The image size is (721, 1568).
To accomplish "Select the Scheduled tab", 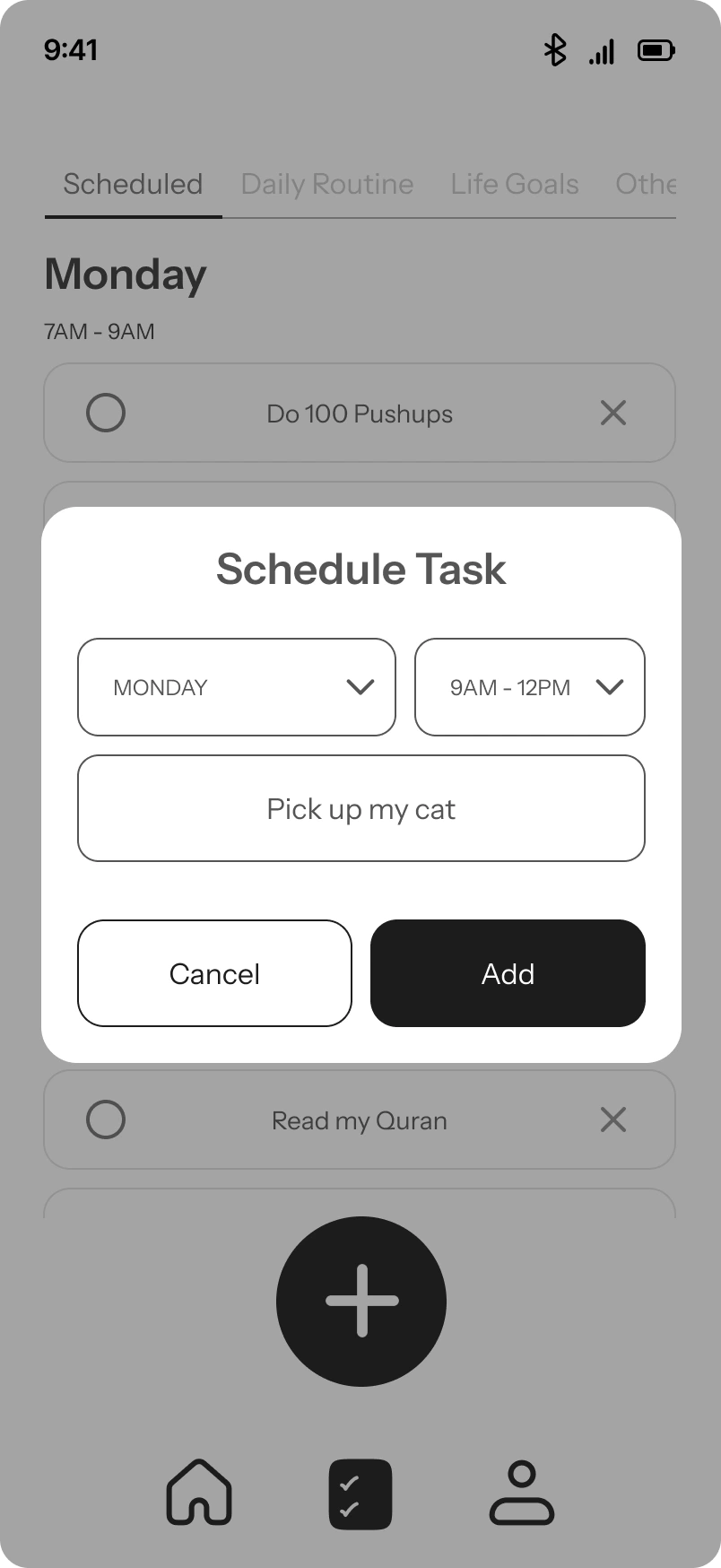I will coord(133,184).
